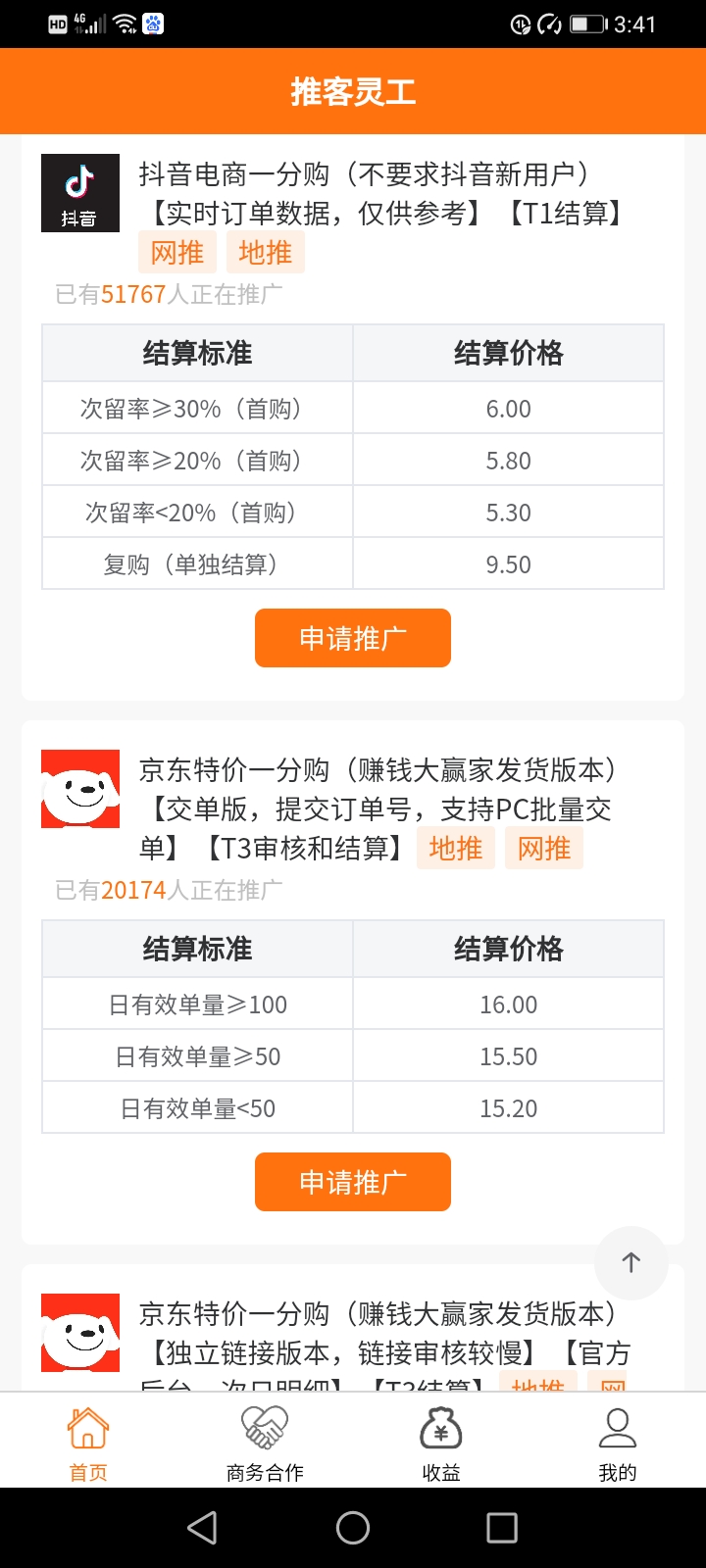Open the 京东特价一分购 独立链接版本 card
Image resolution: width=706 pixels, height=1568 pixels.
378,1334
